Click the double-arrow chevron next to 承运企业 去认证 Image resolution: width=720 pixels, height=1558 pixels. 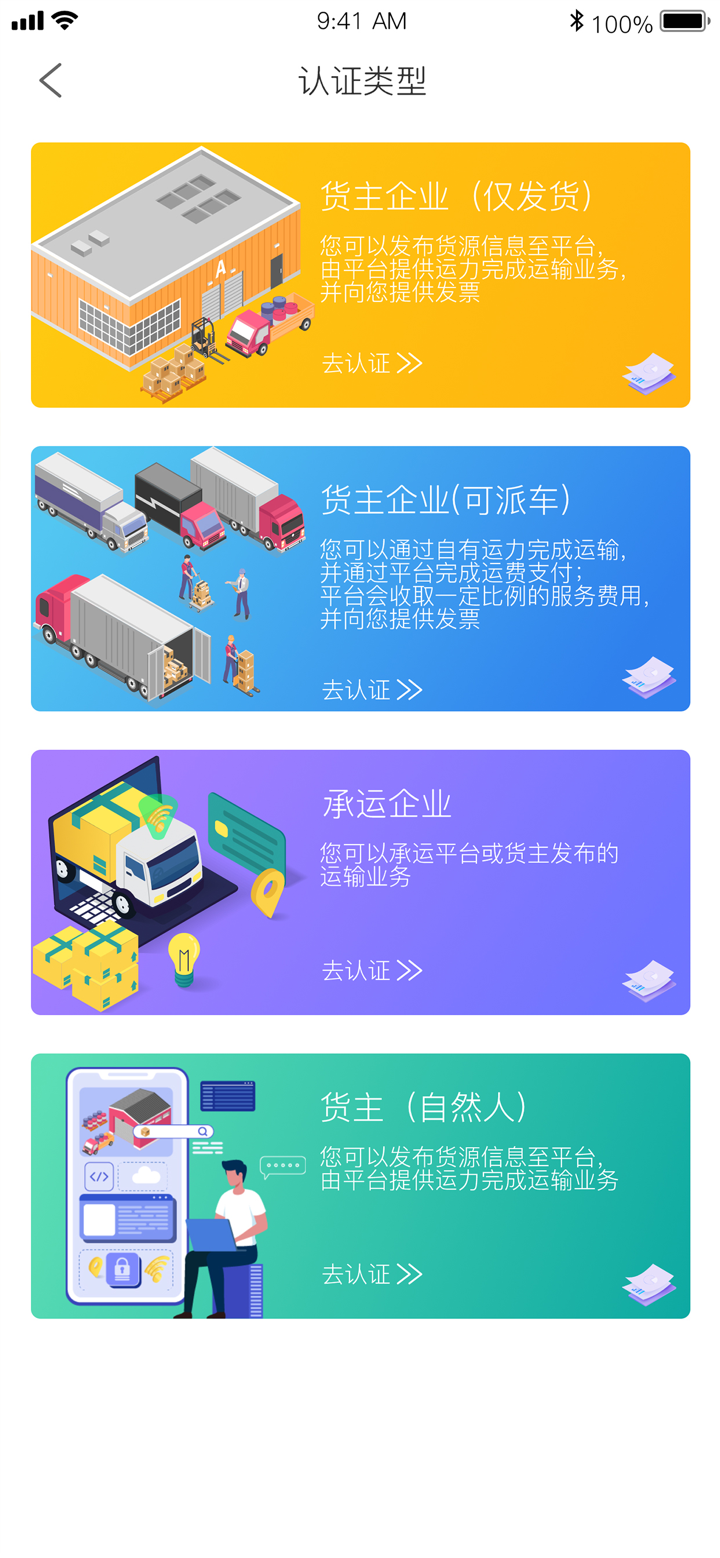[x=412, y=971]
